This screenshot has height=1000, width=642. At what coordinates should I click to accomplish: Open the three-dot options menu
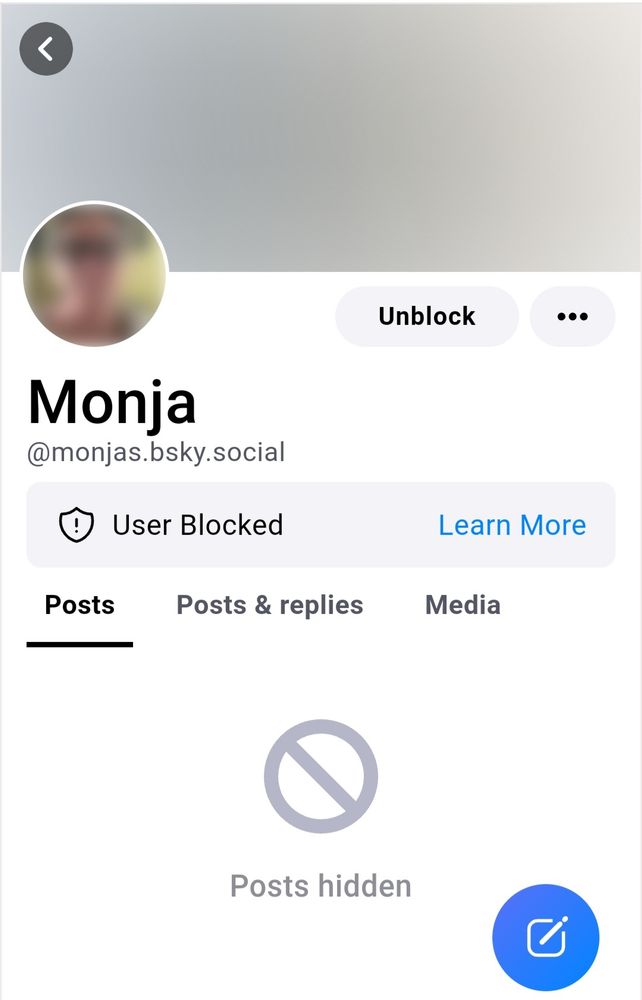572,316
